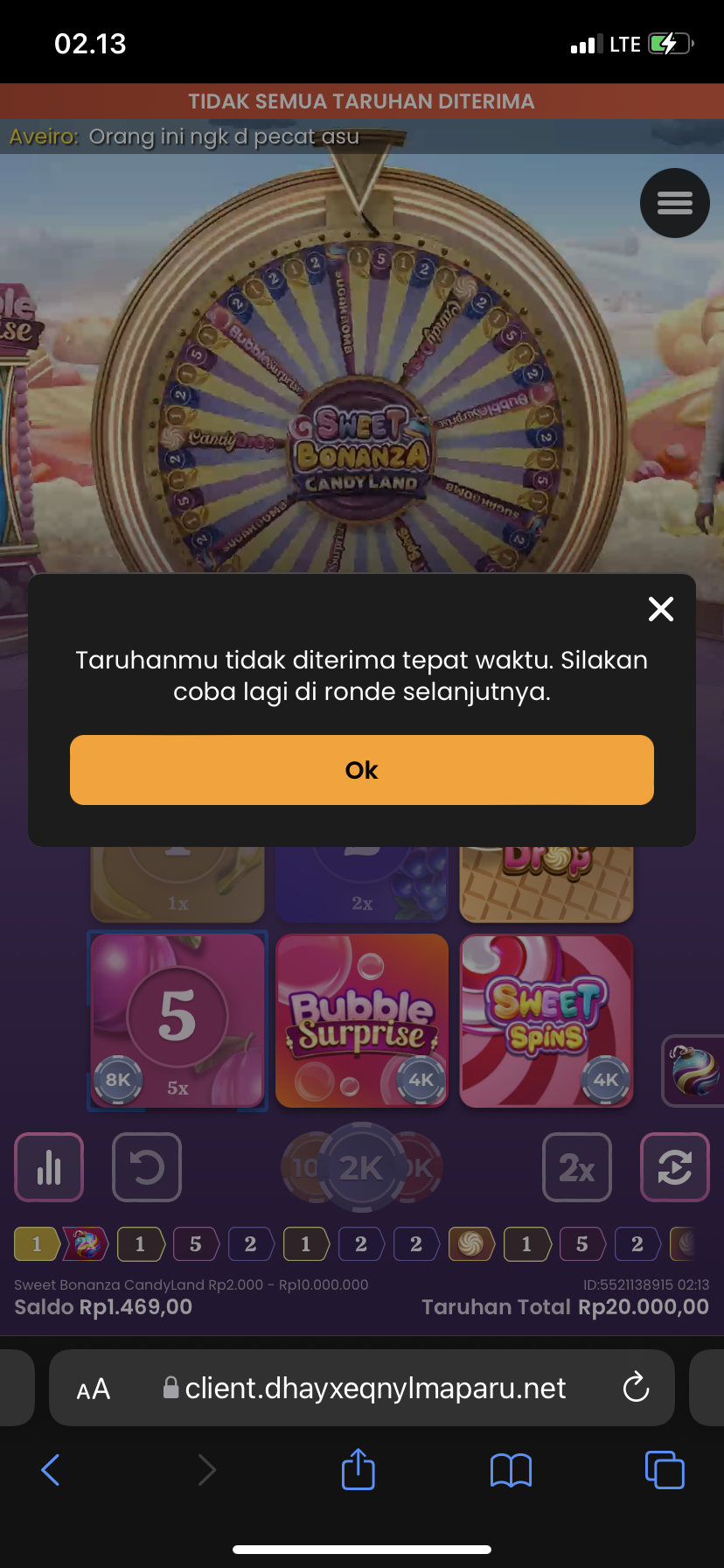Image resolution: width=724 pixels, height=1568 pixels.
Task: Bet on Sweet Spins
Action: 546,1020
